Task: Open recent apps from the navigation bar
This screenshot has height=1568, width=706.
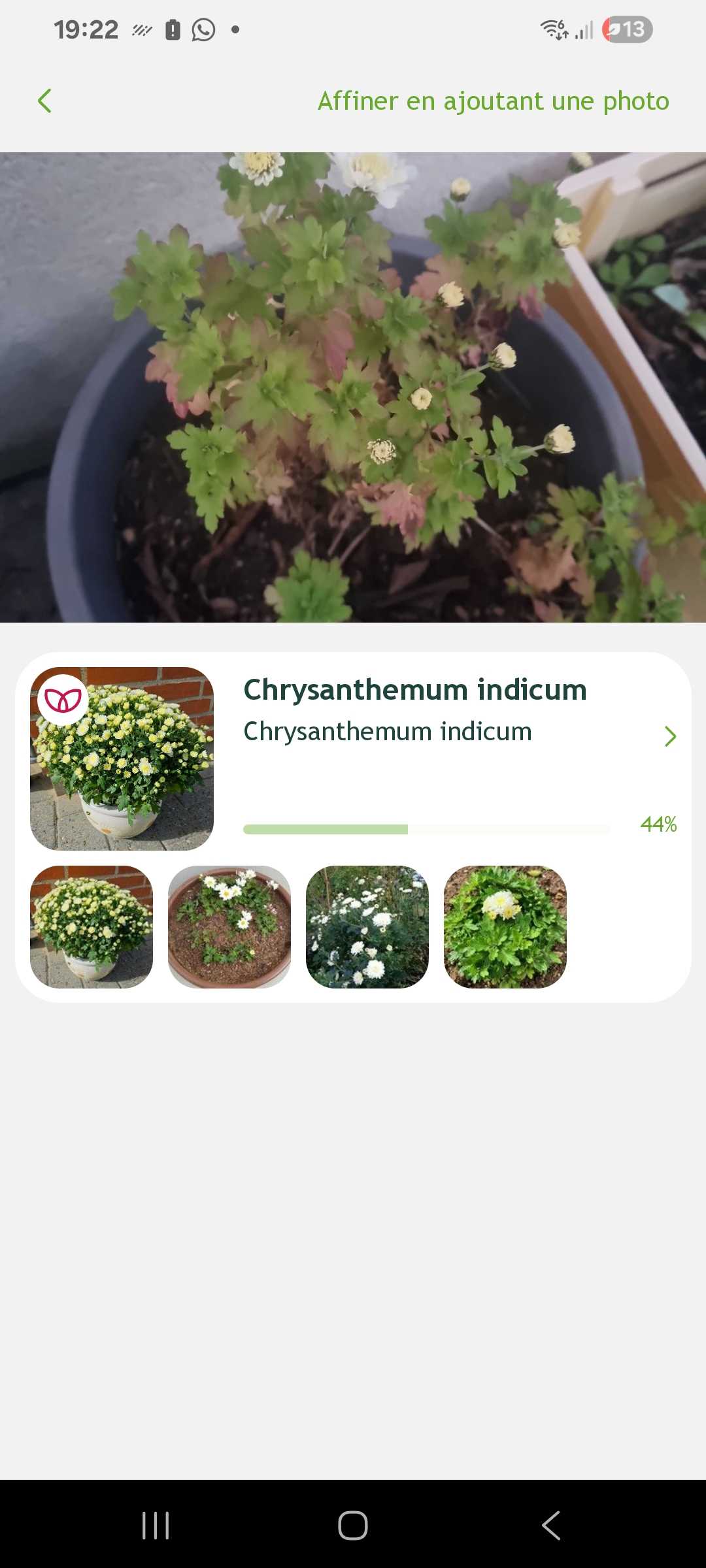Action: point(156,1525)
